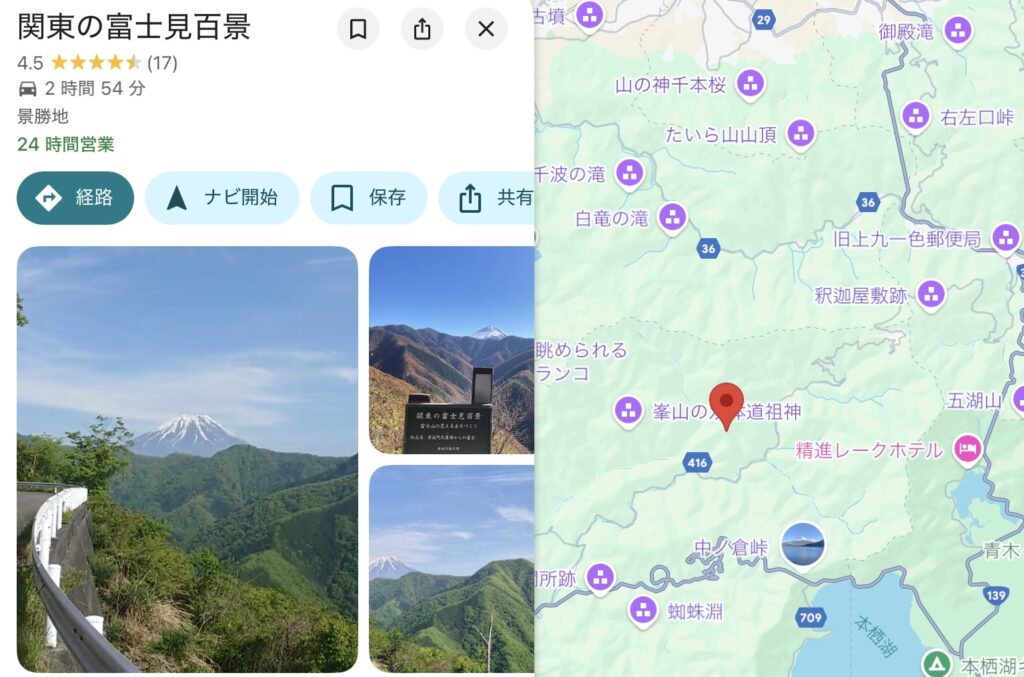This screenshot has width=1024, height=677.
Task: Select the 千波の滝 map marker
Action: pyautogui.click(x=629, y=173)
